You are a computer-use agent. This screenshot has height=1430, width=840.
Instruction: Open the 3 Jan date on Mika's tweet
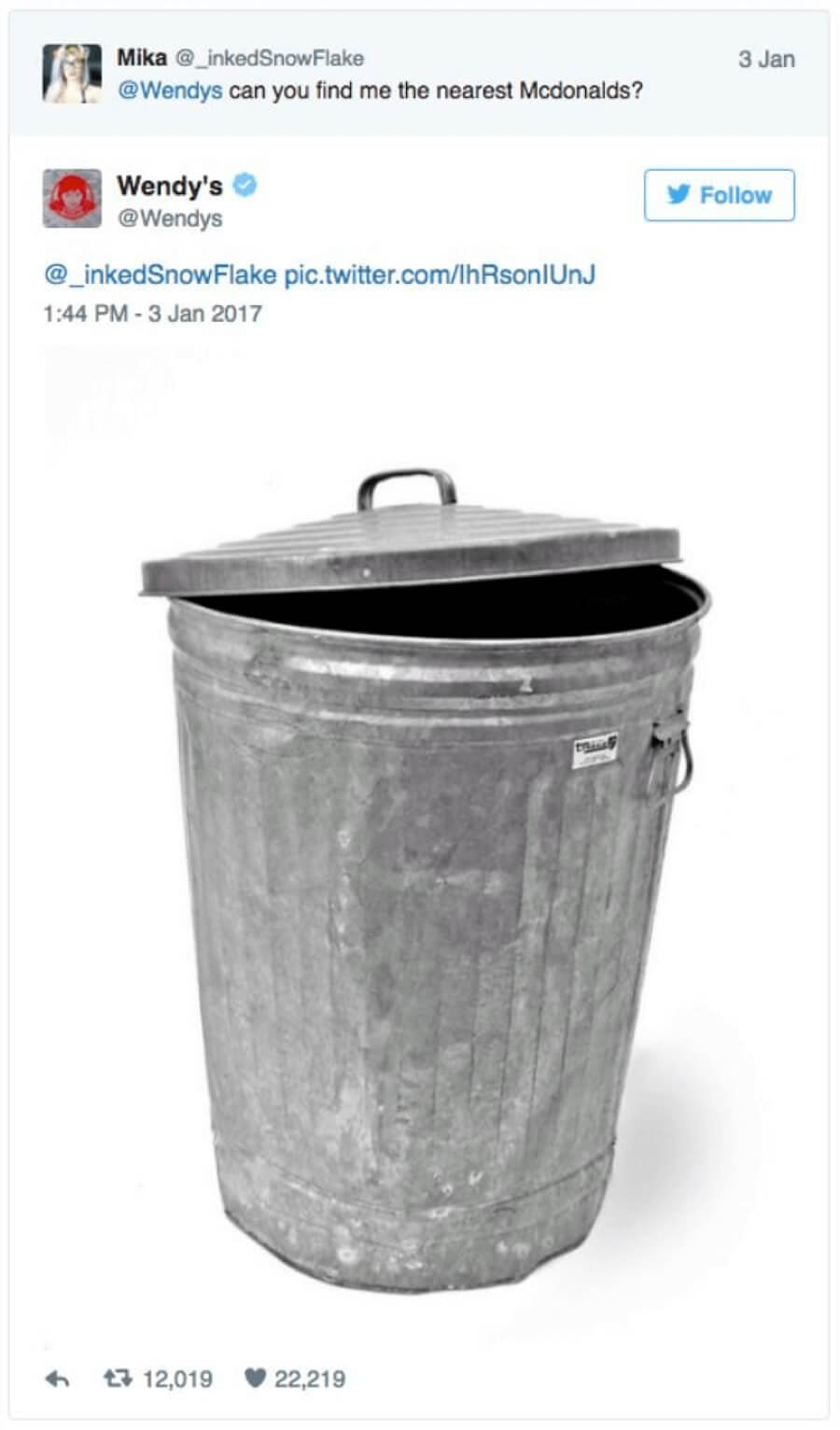pos(766,59)
